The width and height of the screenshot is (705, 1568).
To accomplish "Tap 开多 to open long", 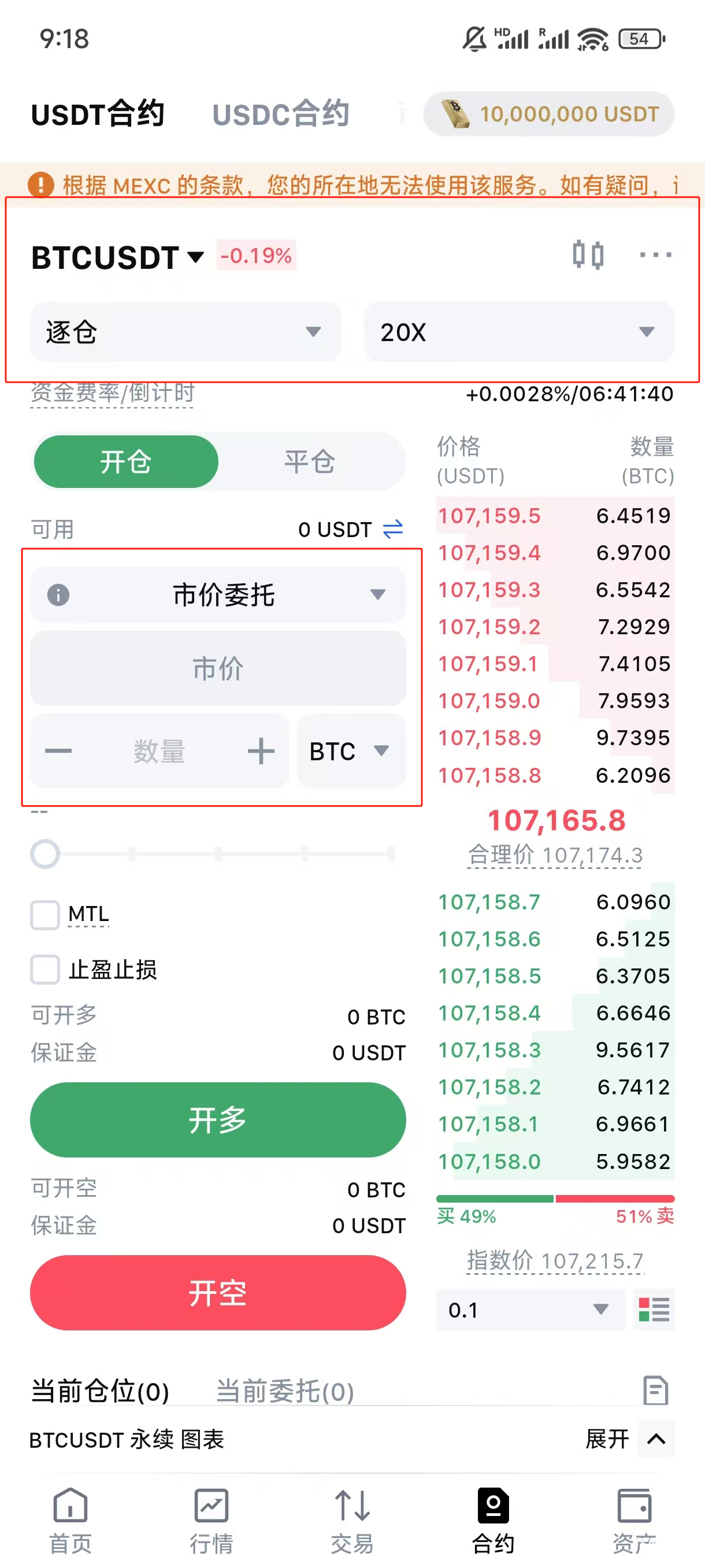I will (218, 1119).
